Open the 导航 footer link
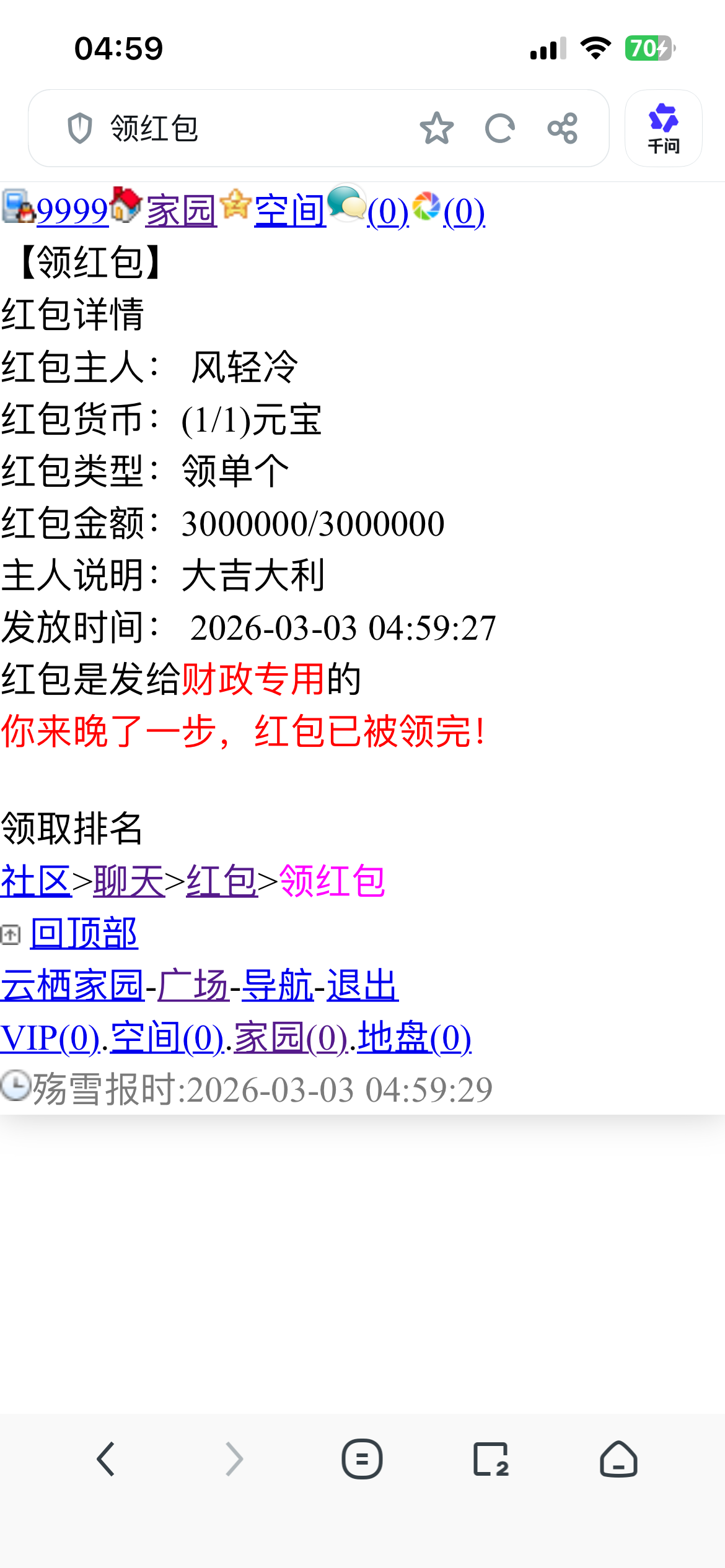This screenshot has width=725, height=1568. click(277, 985)
